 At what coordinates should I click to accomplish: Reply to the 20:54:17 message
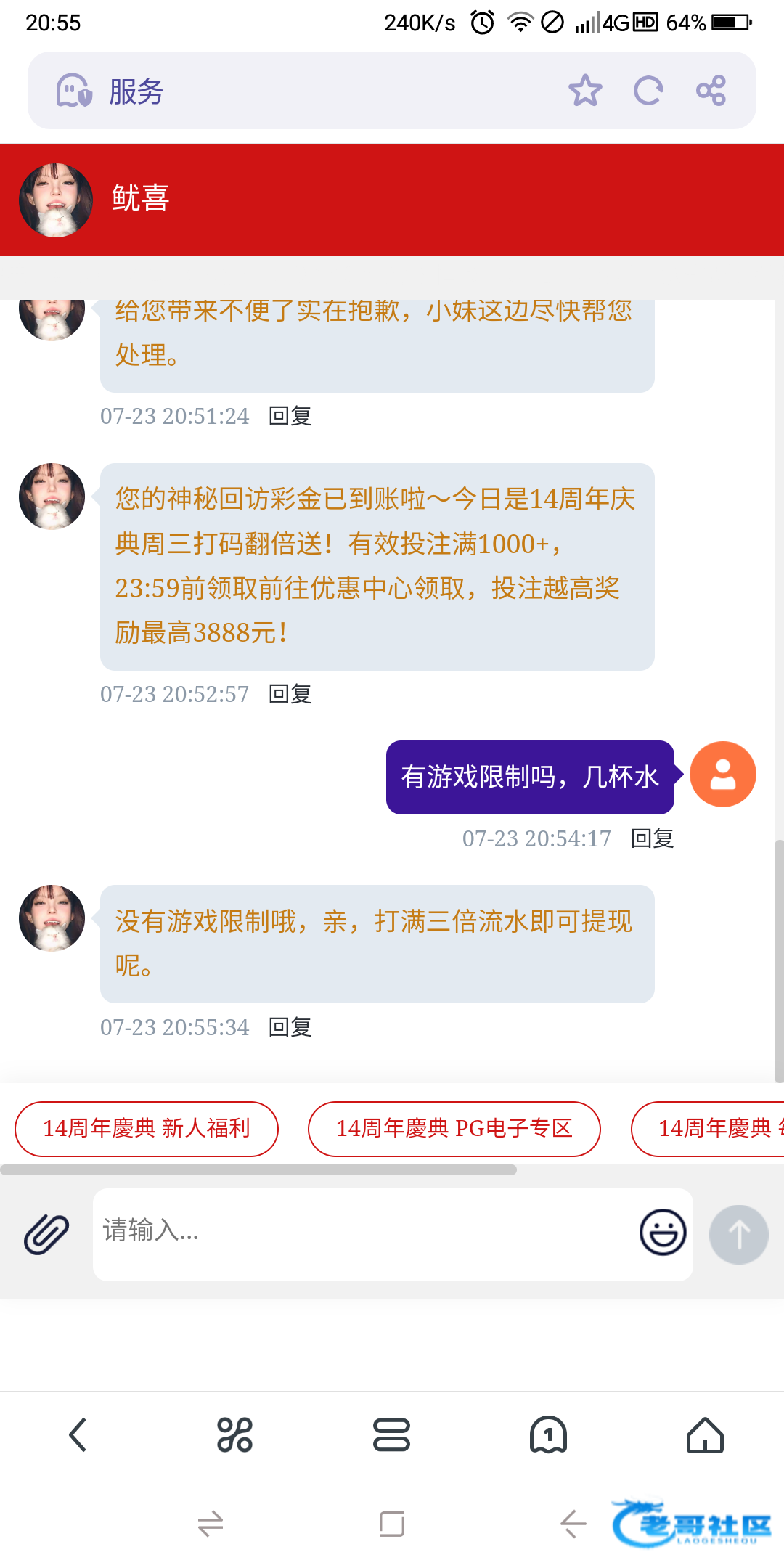point(653,839)
